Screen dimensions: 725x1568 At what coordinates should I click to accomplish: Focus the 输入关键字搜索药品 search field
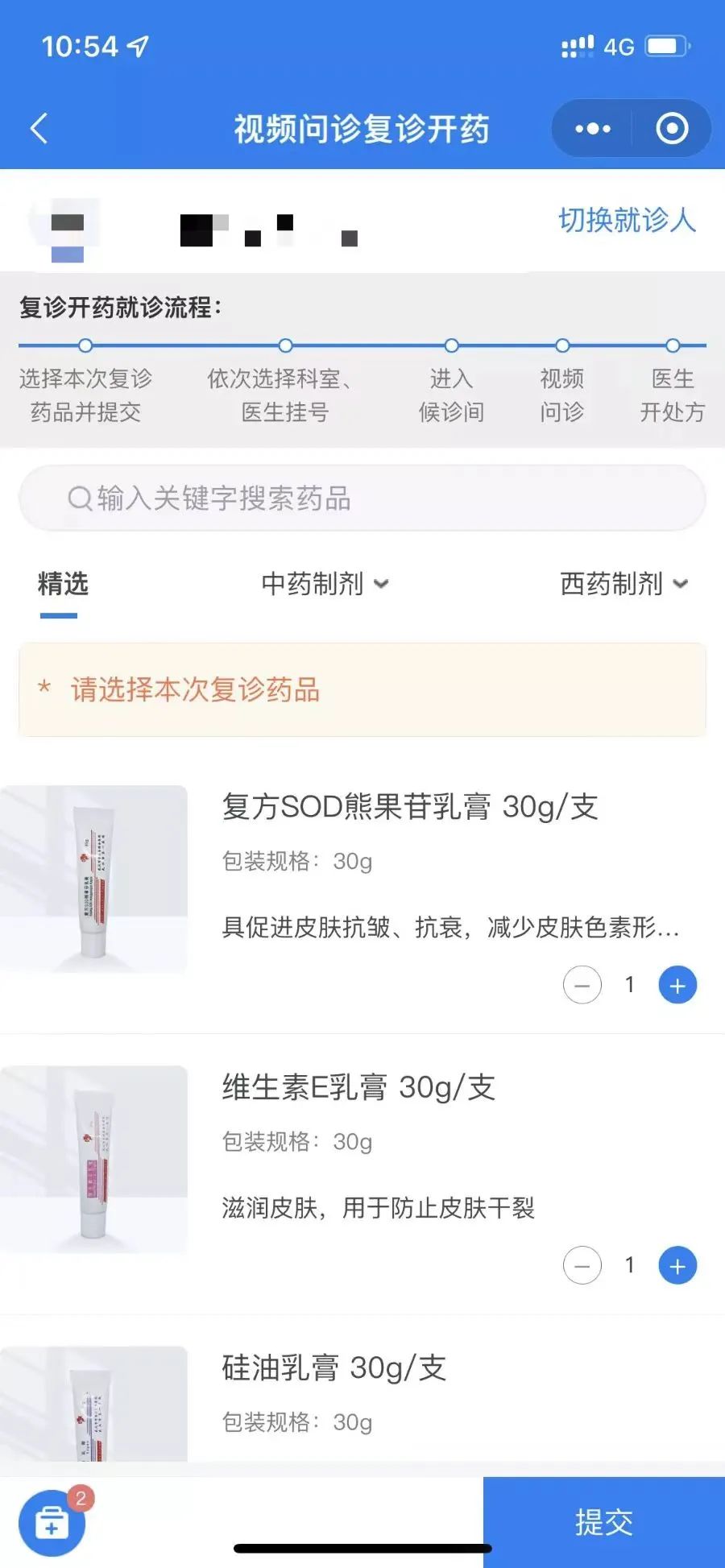coord(362,499)
